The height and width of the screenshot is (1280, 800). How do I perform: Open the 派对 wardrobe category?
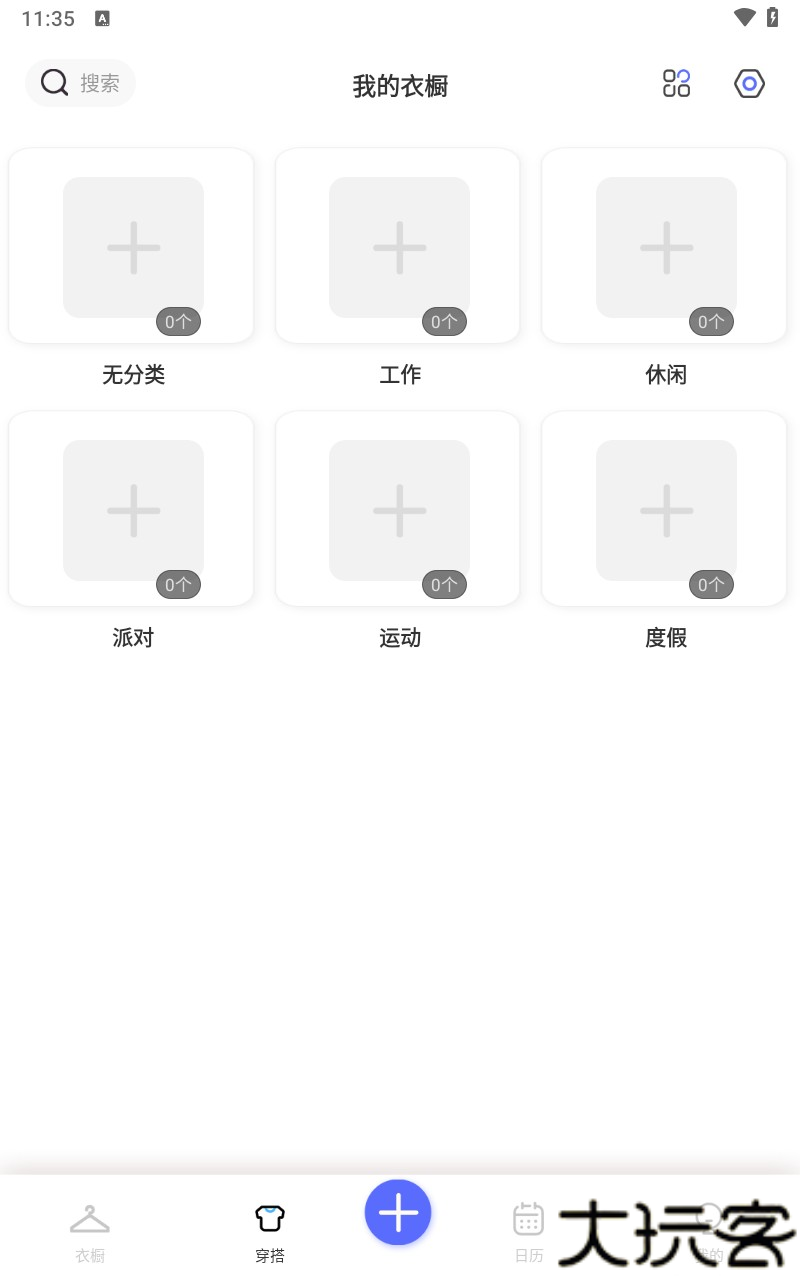(x=132, y=510)
